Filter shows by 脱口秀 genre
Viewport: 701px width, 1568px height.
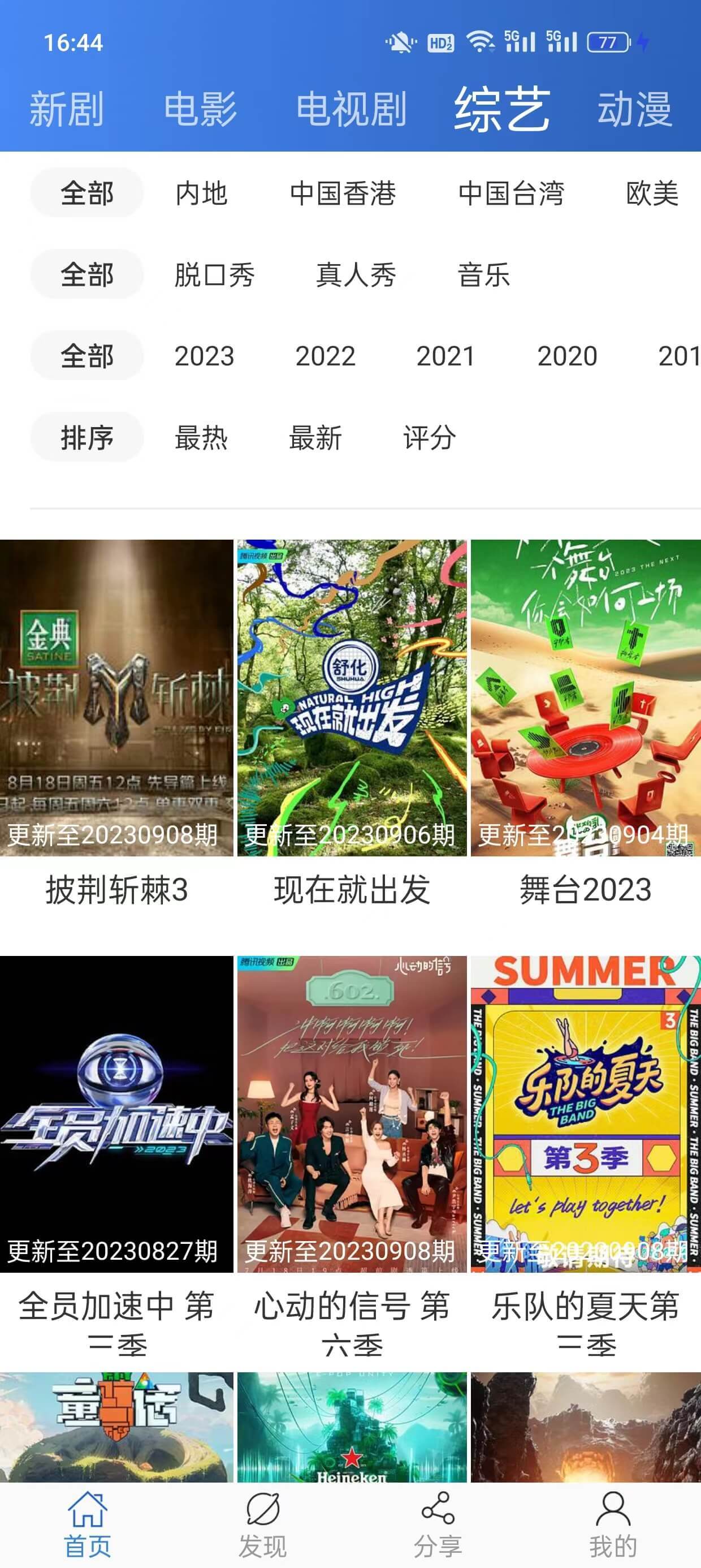(214, 274)
